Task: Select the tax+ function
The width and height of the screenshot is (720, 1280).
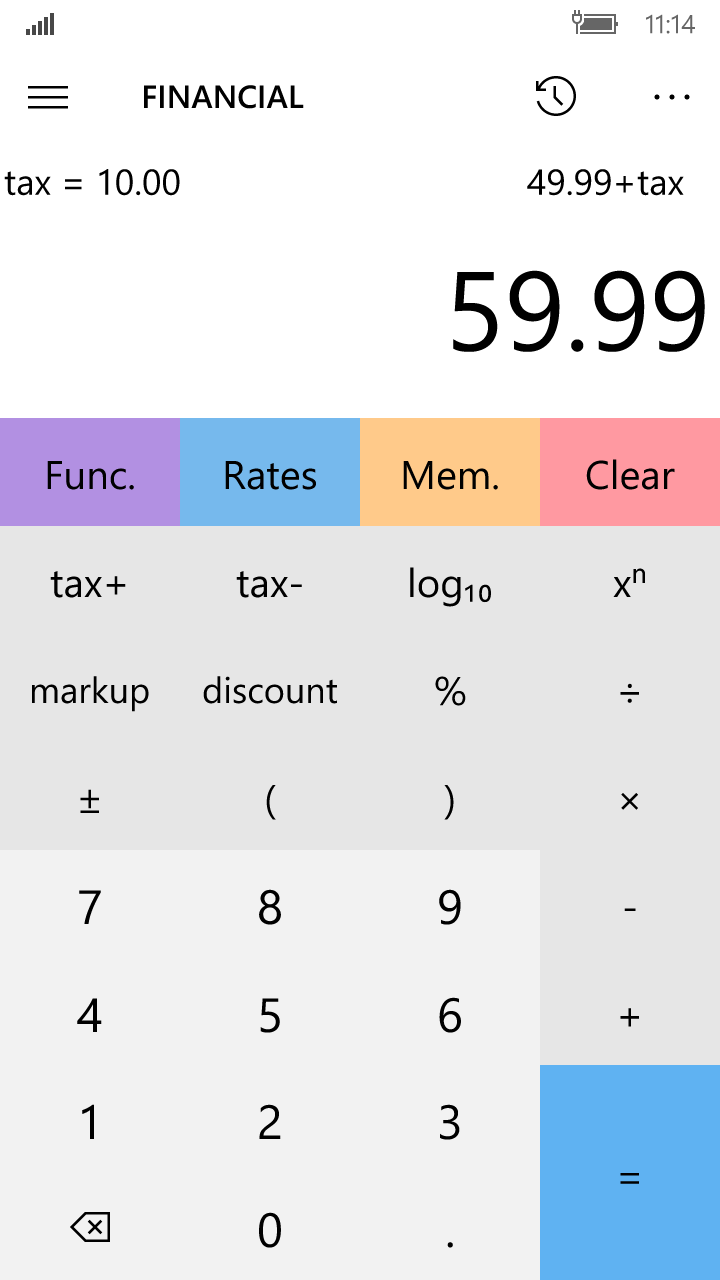Action: pyautogui.click(x=89, y=583)
